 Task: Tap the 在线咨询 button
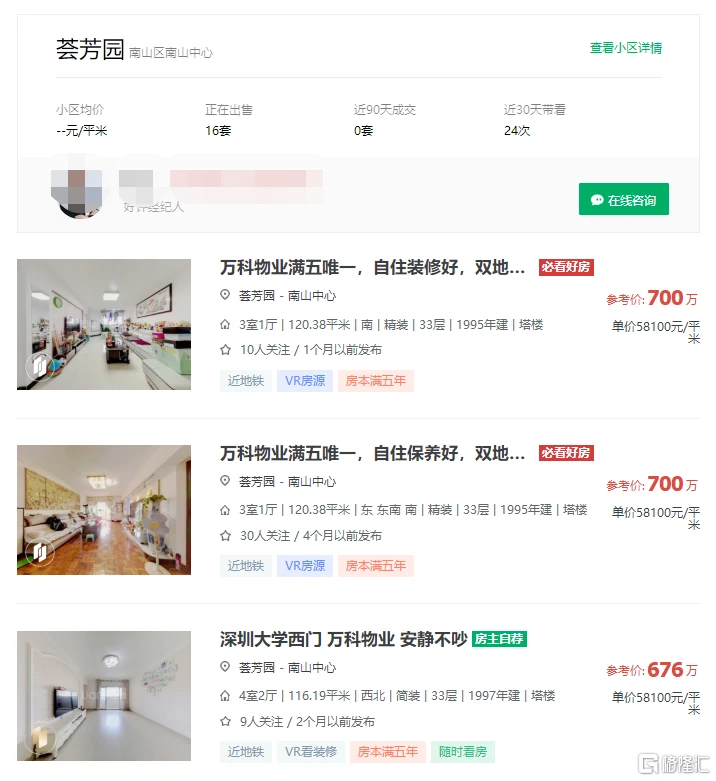click(624, 200)
